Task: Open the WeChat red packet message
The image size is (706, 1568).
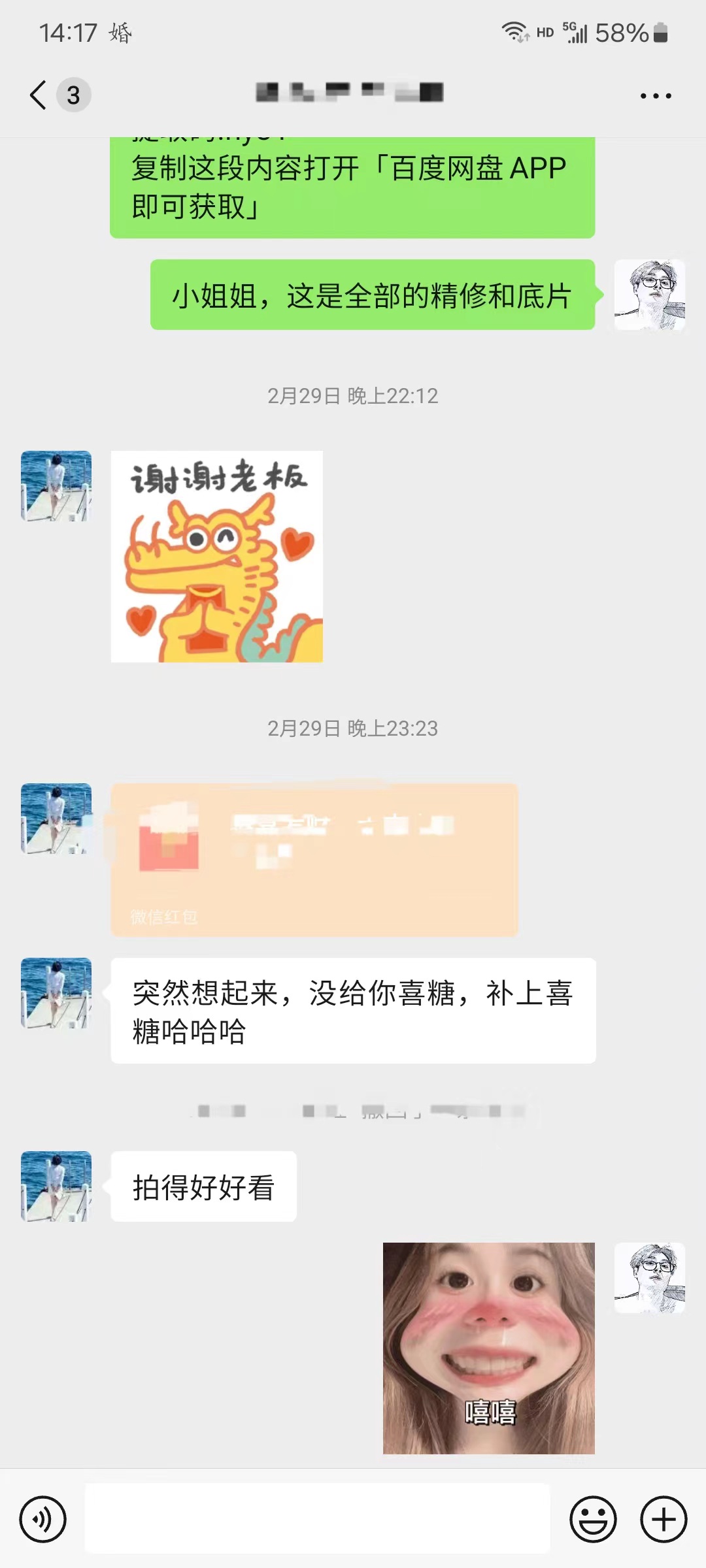Action: [x=314, y=860]
